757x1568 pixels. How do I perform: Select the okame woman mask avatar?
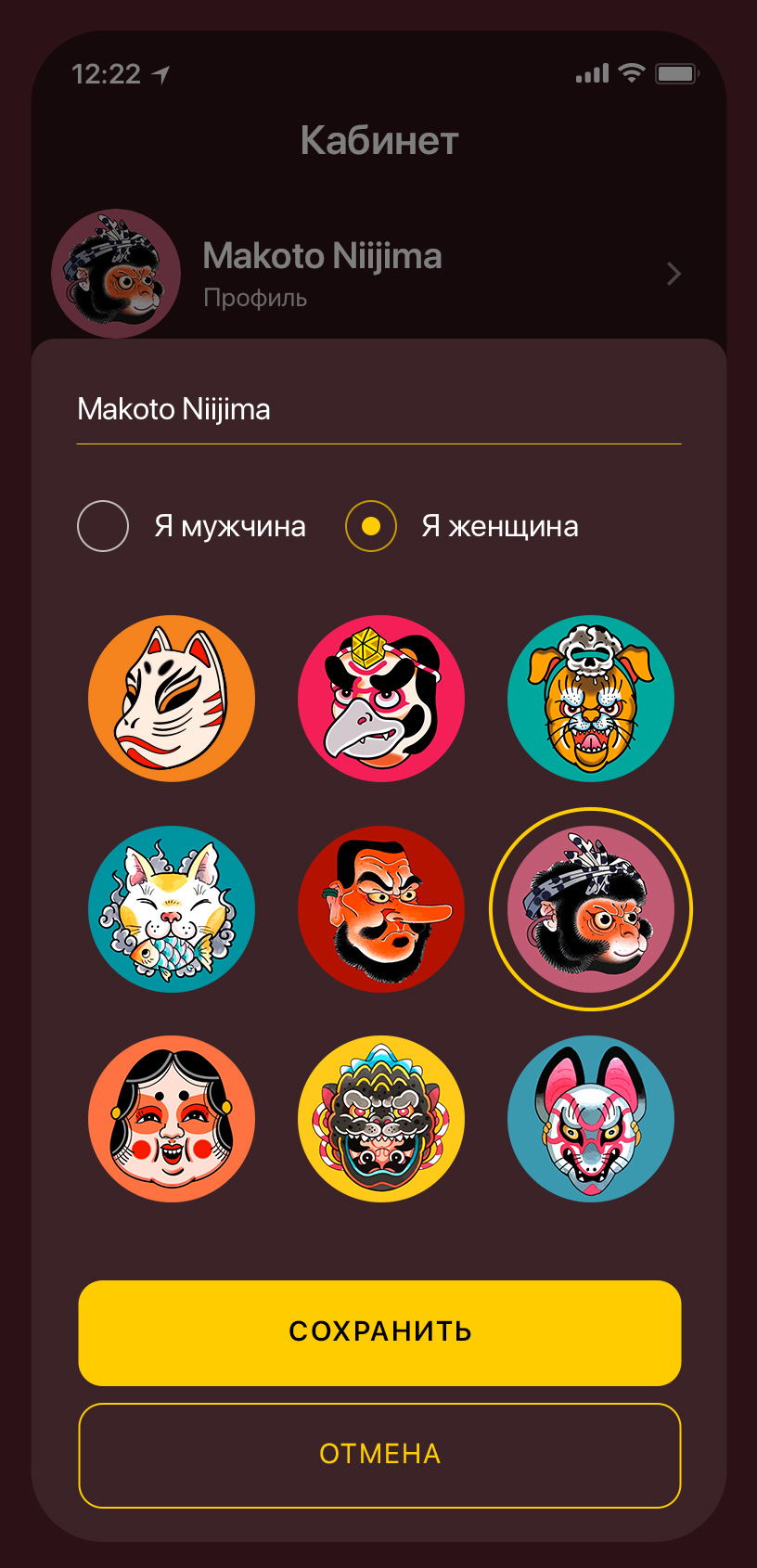[x=172, y=1119]
